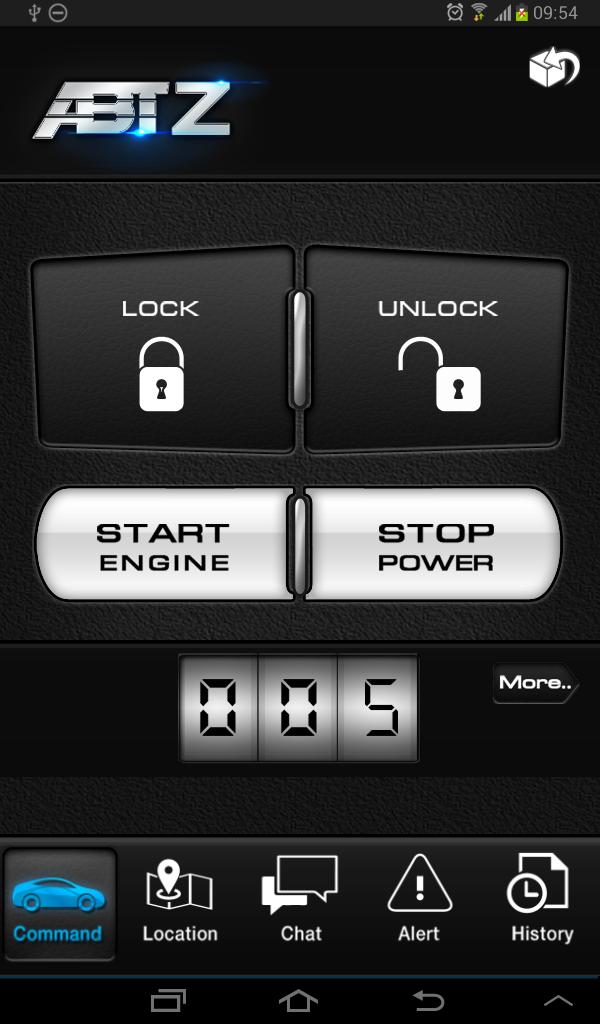Lock the car doors
The height and width of the screenshot is (1024, 600).
162,350
